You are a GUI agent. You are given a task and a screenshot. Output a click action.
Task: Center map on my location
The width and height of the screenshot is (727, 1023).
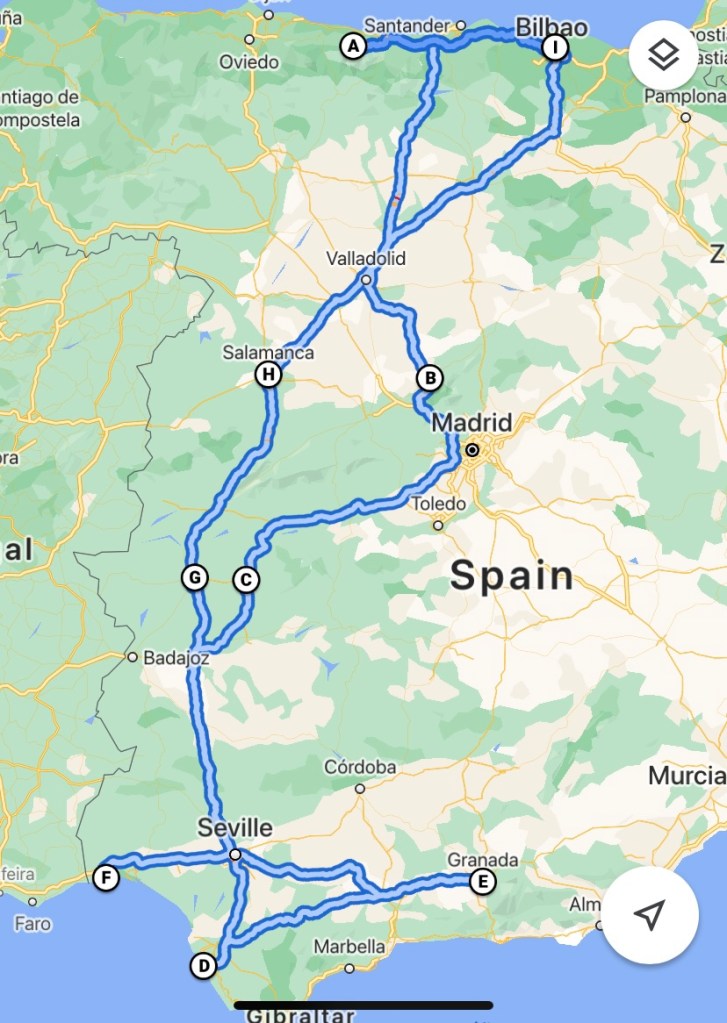(x=650, y=914)
